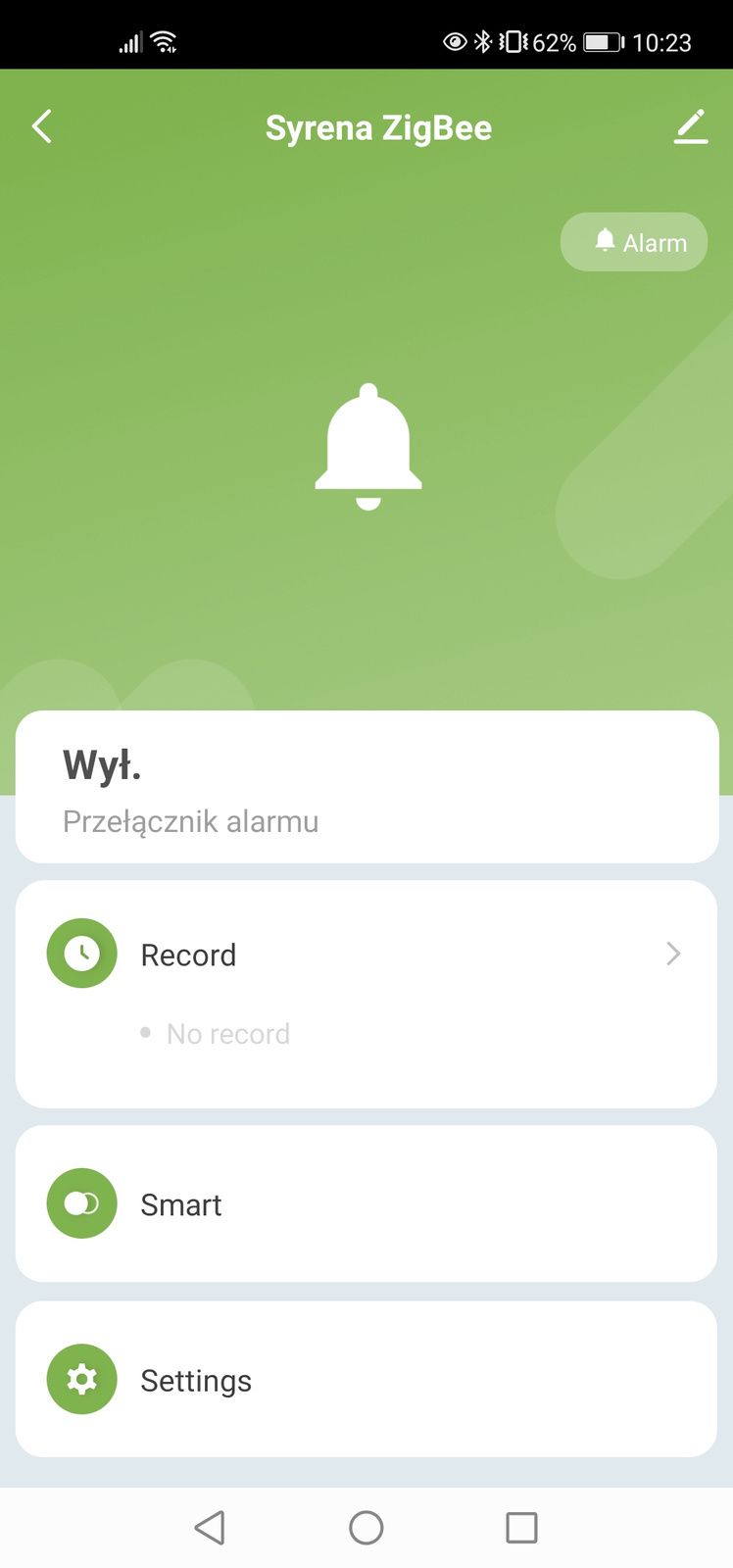Viewport: 733px width, 1568px height.
Task: Tap the Alarm chip button
Action: [634, 242]
